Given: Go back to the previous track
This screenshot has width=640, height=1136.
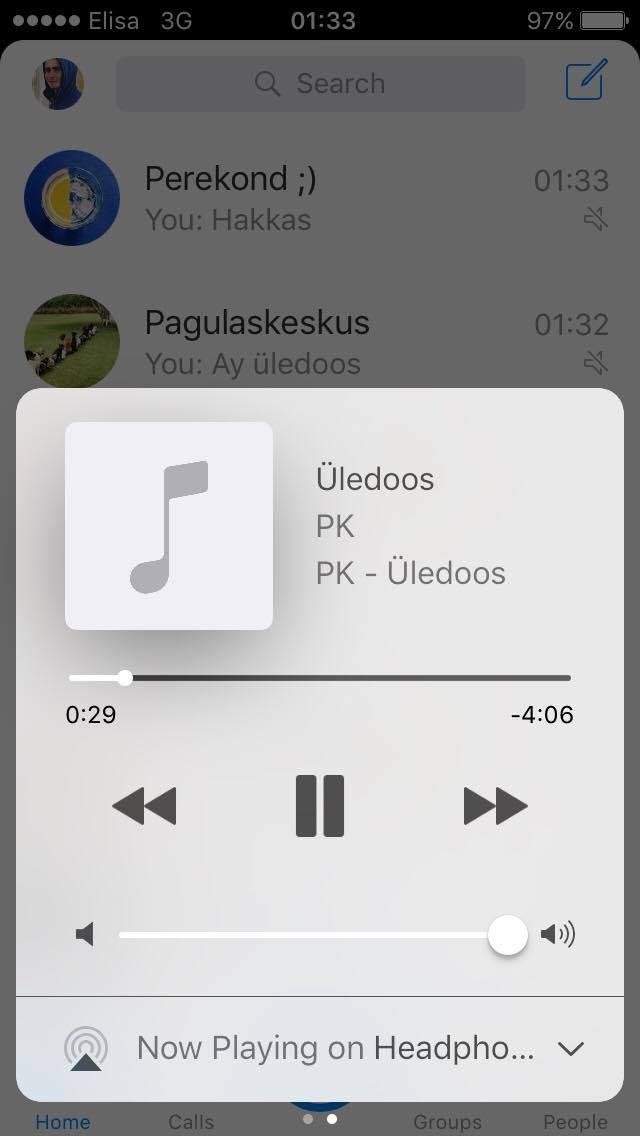Looking at the screenshot, I should coord(144,806).
